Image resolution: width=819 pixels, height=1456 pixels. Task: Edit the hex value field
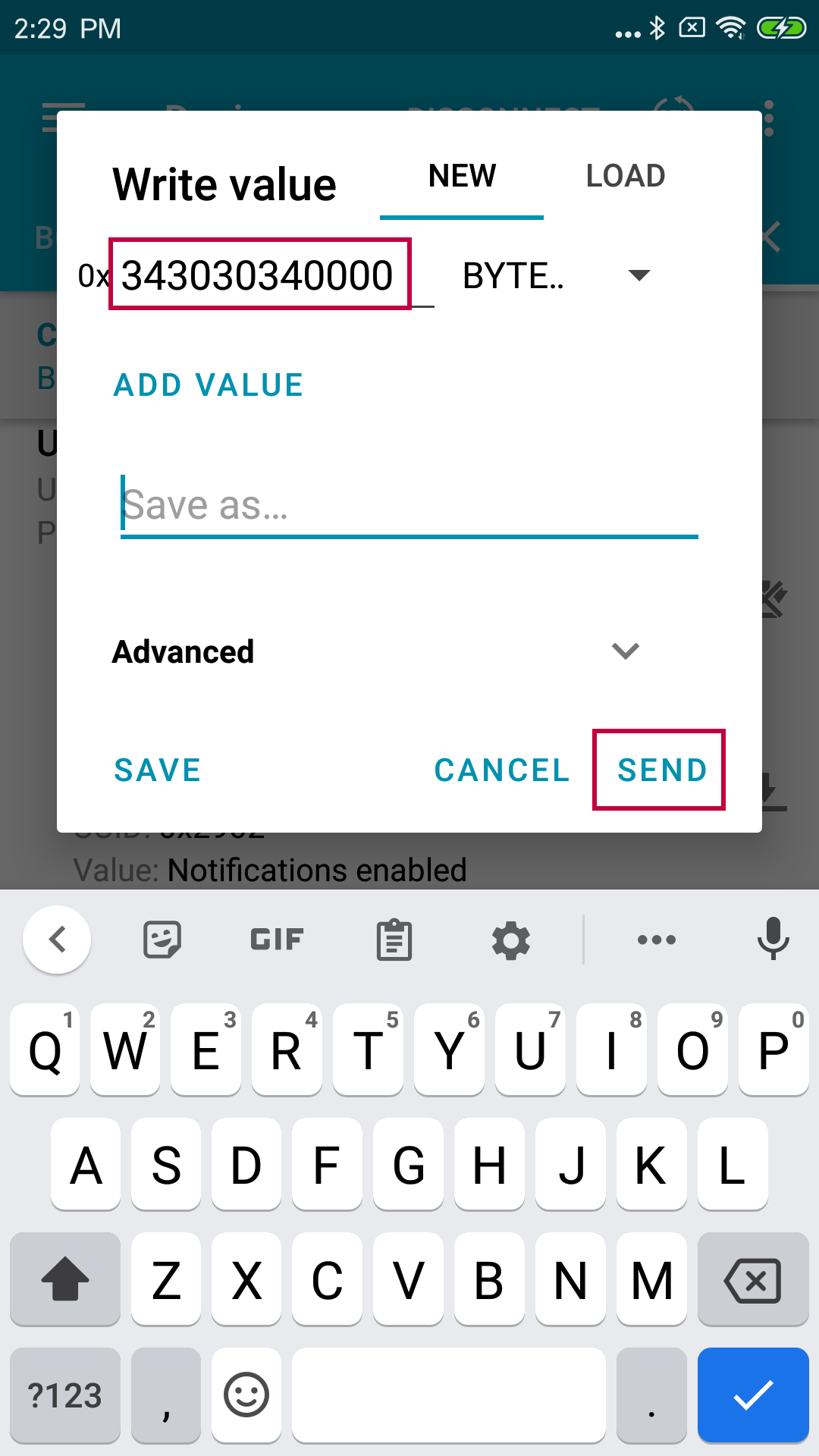[258, 275]
